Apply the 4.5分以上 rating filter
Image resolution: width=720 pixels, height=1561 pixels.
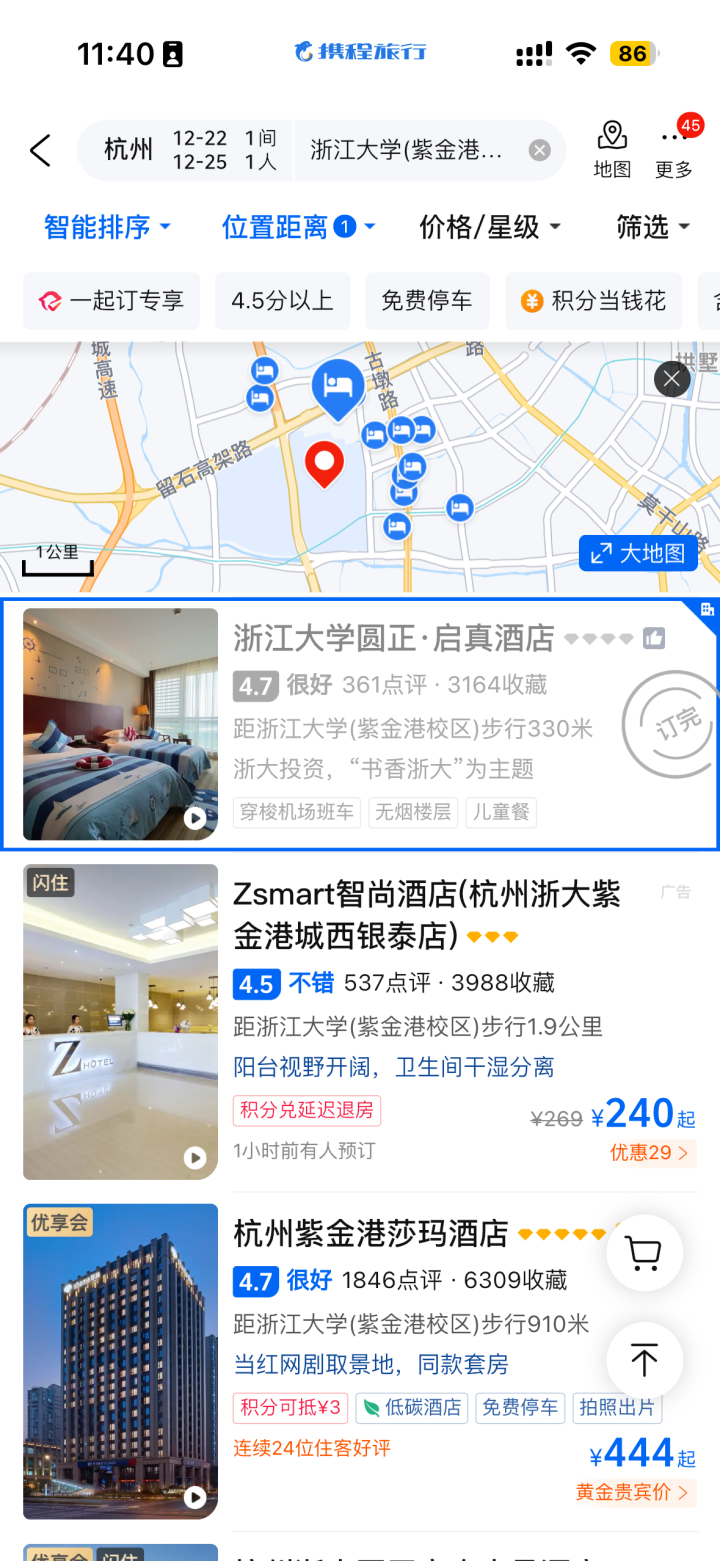(x=282, y=301)
